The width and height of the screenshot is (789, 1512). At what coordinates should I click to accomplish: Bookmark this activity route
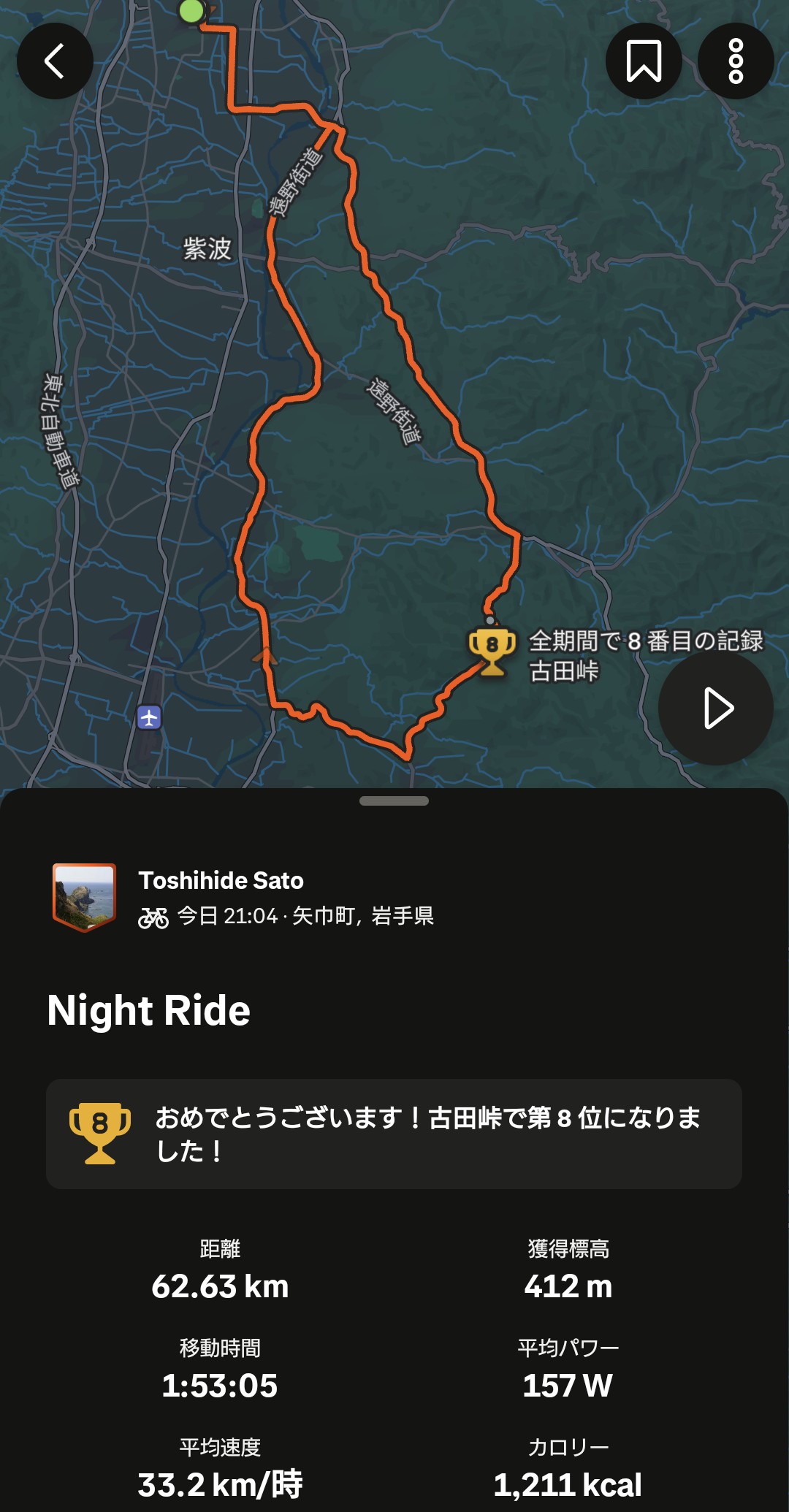[644, 61]
